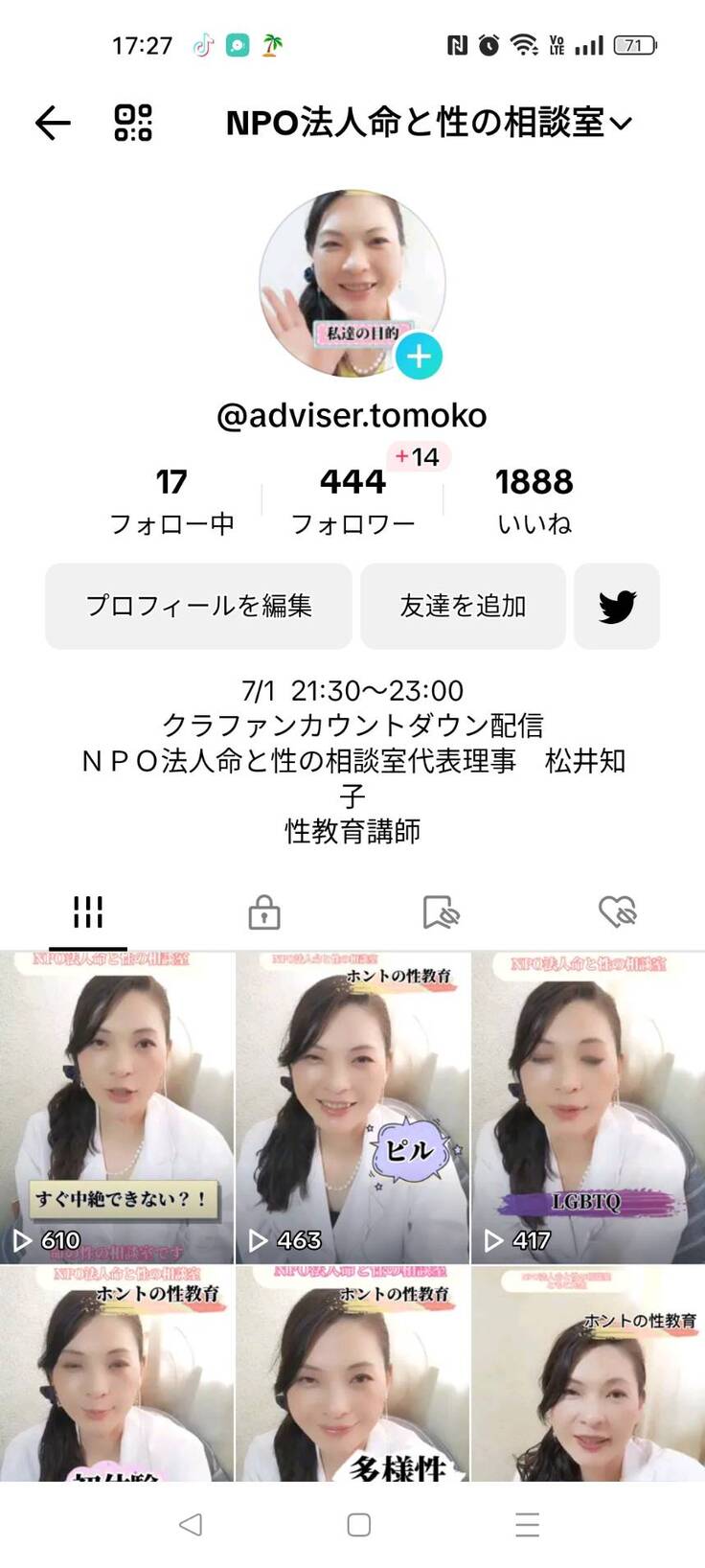Tap プロフィールを編集 button
Screen dimensions: 705x1568
coord(198,606)
